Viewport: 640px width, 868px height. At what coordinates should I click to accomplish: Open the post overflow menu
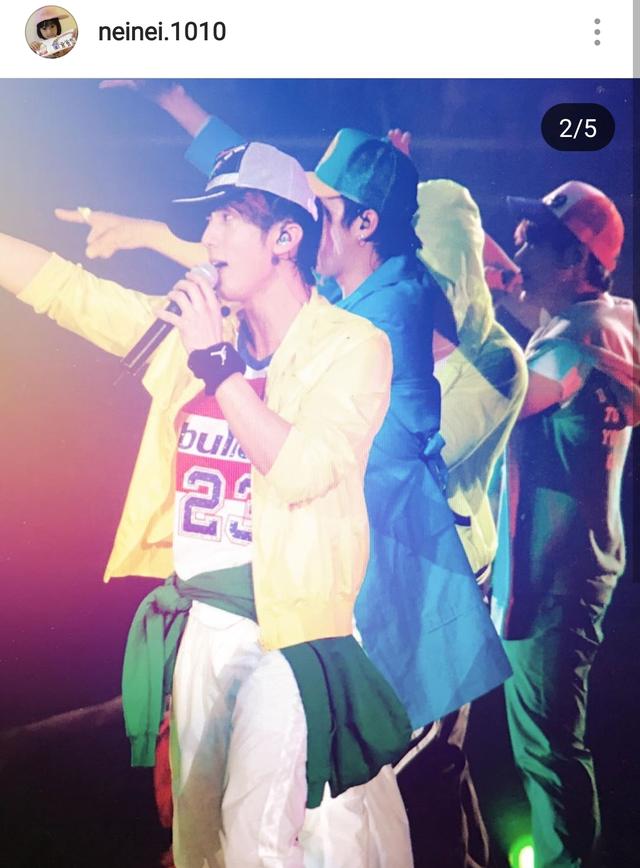597,32
